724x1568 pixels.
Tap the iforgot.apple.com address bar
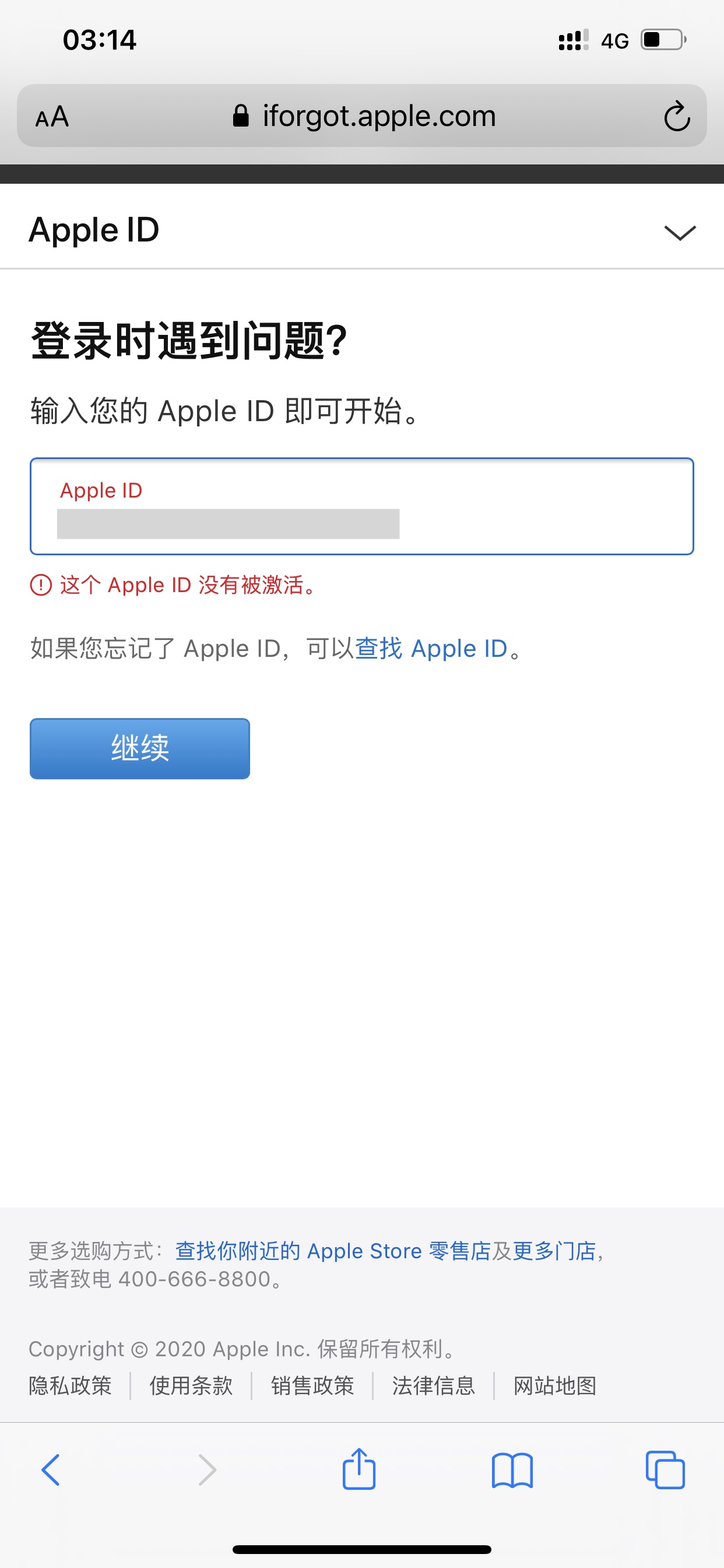(363, 116)
